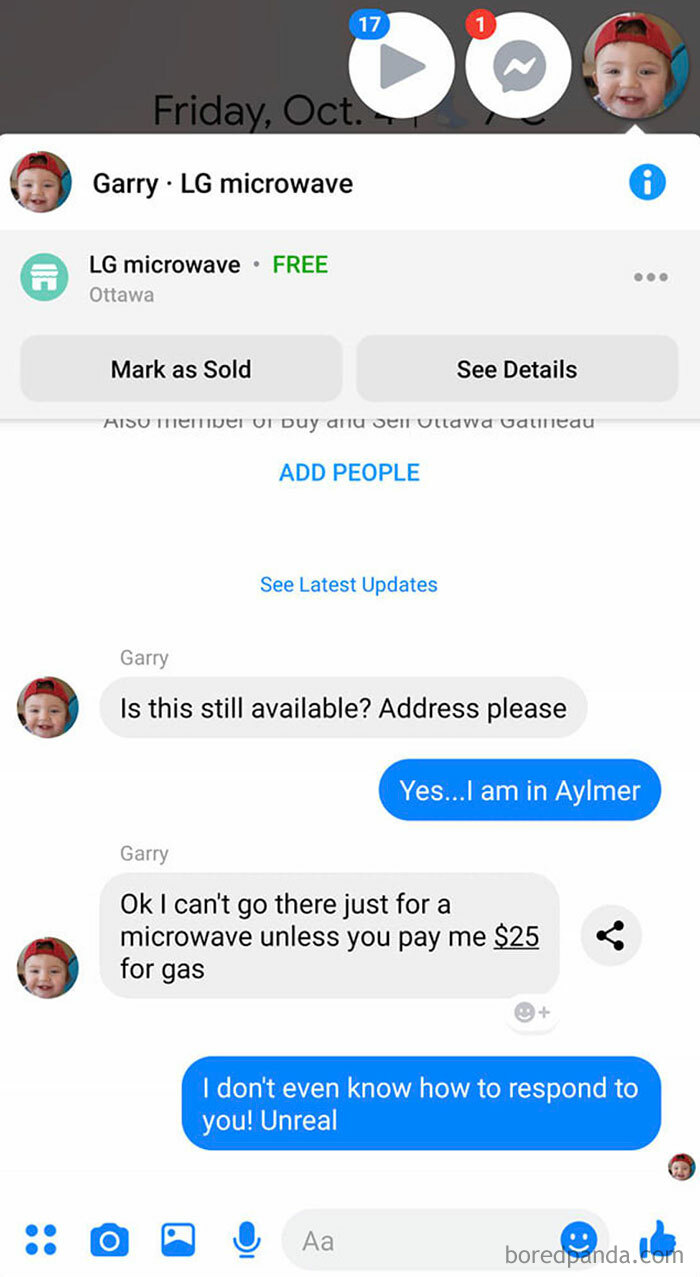Open the $25 link in Garry's message

516,936
